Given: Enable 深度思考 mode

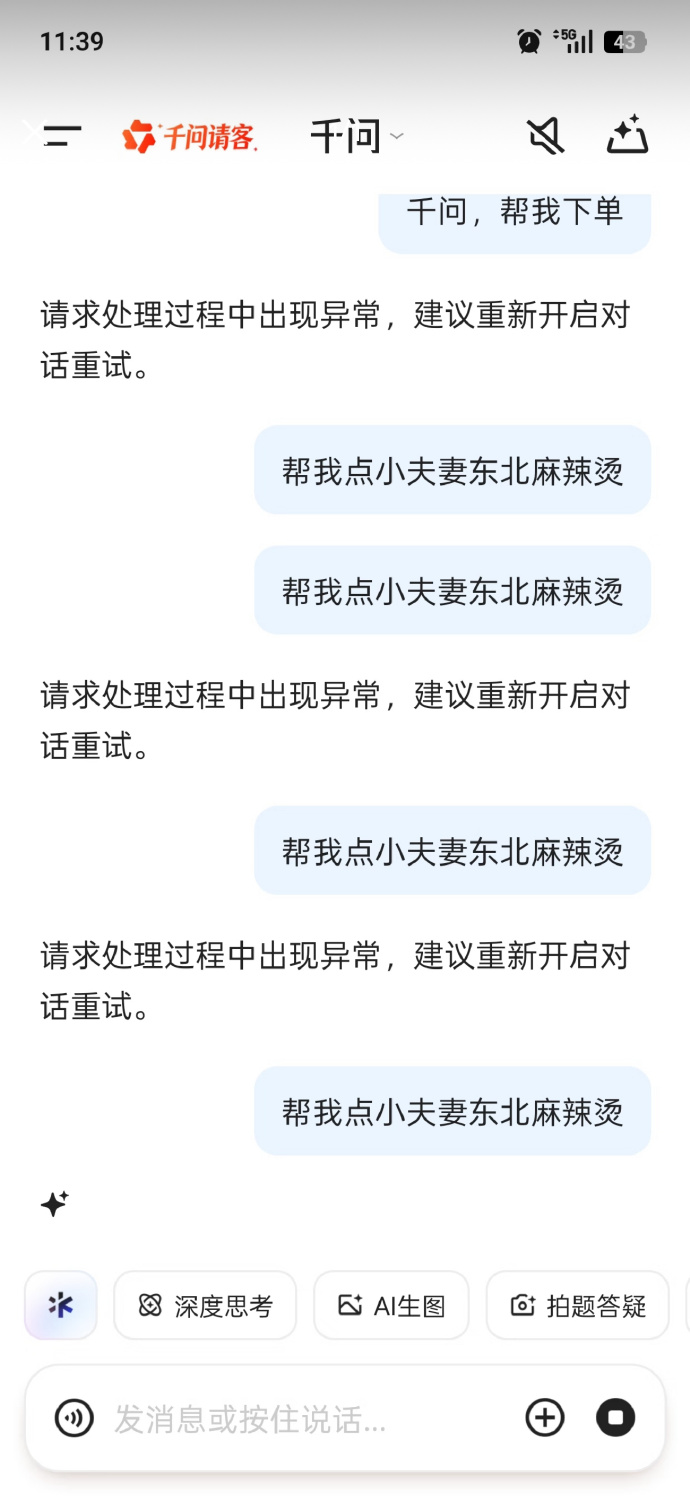Looking at the screenshot, I should tap(205, 1305).
